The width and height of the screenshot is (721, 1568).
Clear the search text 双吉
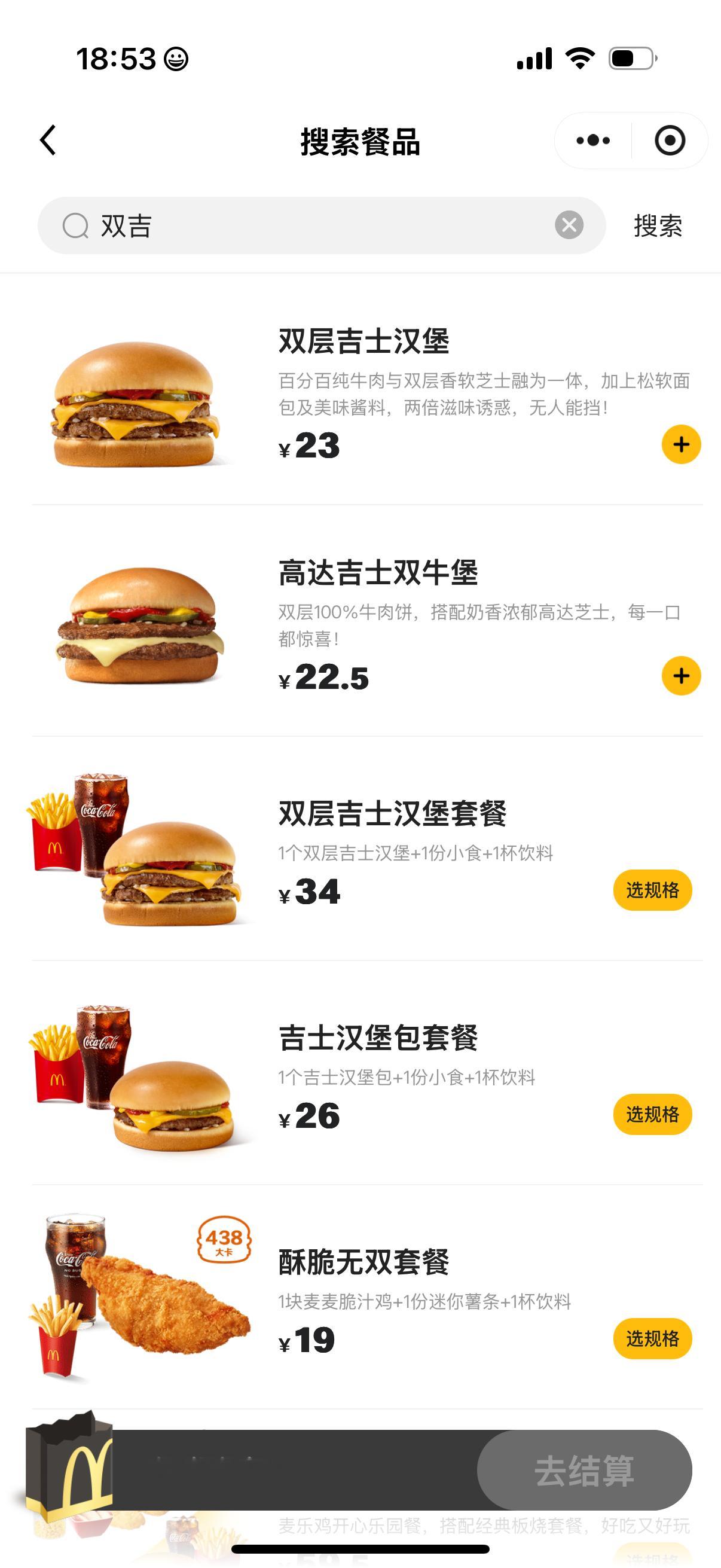[x=569, y=225]
